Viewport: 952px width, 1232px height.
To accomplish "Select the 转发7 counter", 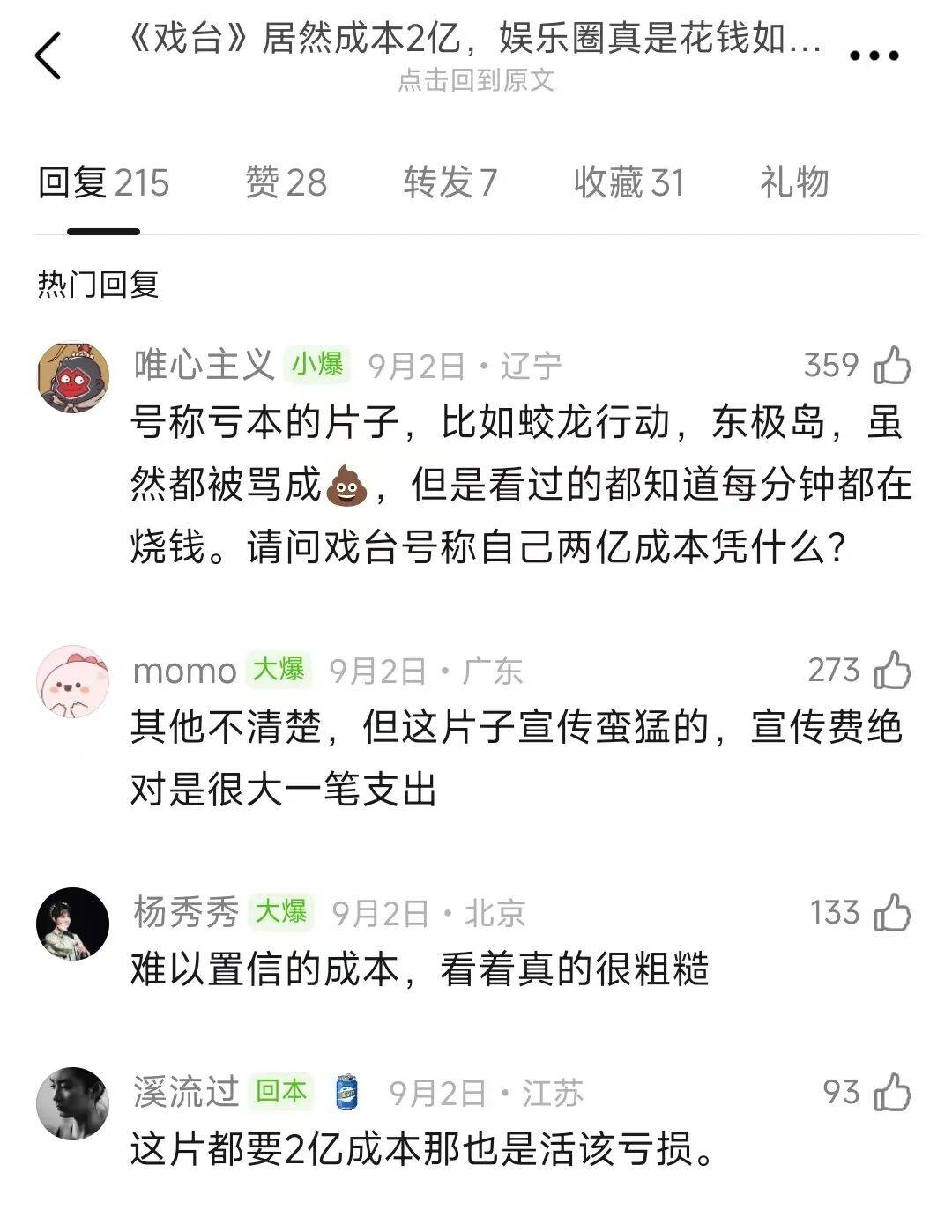I will (x=450, y=183).
